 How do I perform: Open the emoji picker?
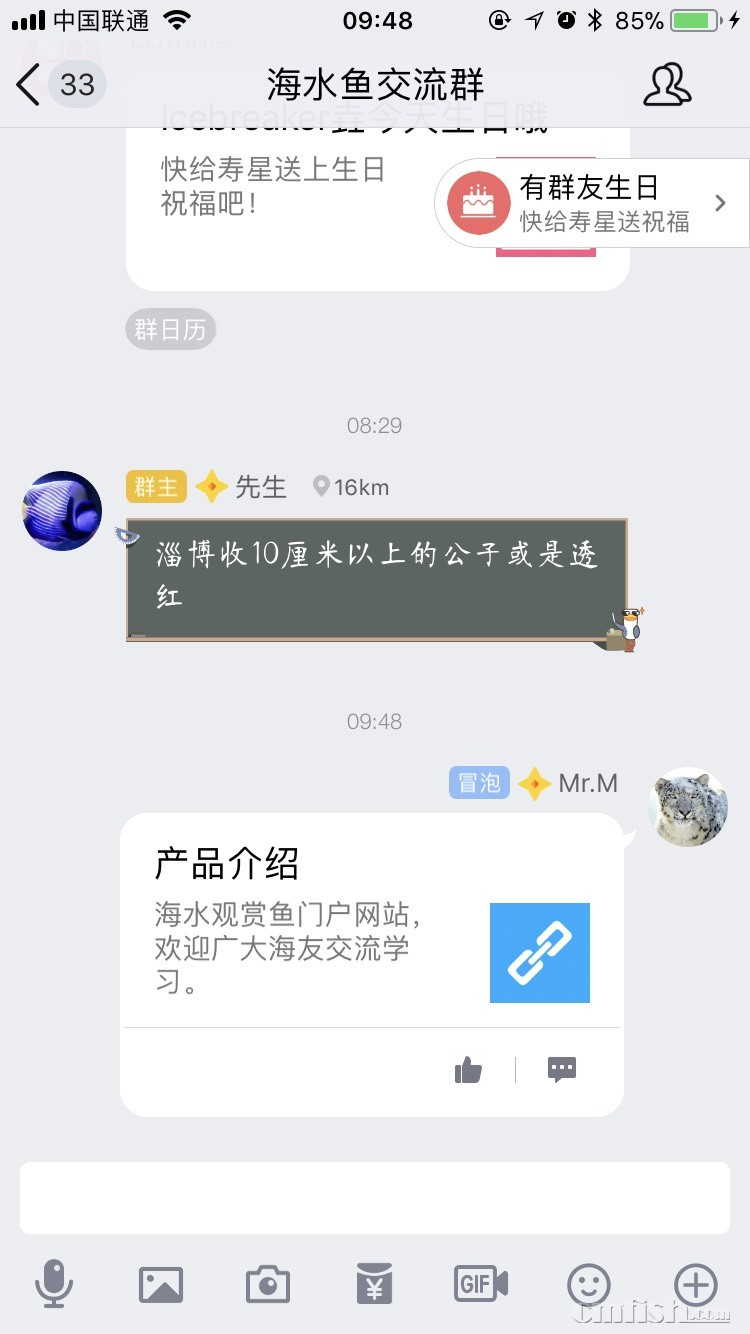click(x=589, y=1284)
